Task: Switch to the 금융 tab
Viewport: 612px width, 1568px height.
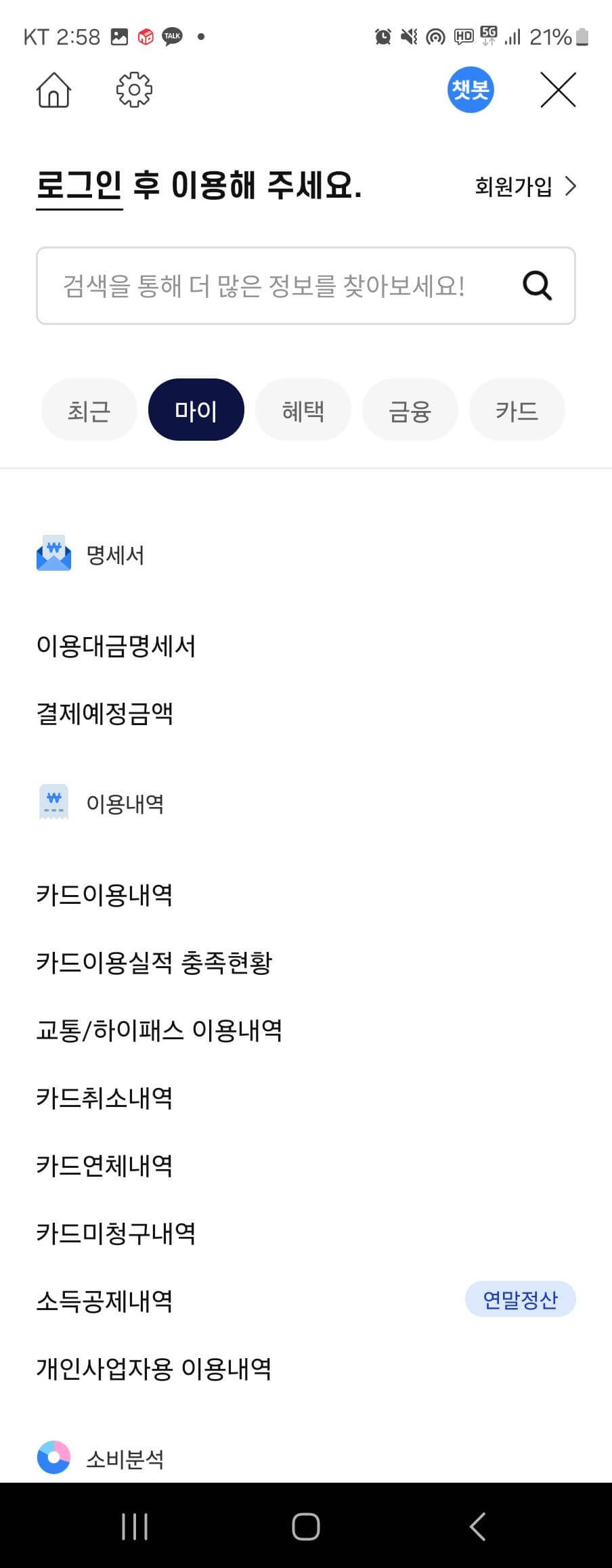Action: [x=410, y=409]
